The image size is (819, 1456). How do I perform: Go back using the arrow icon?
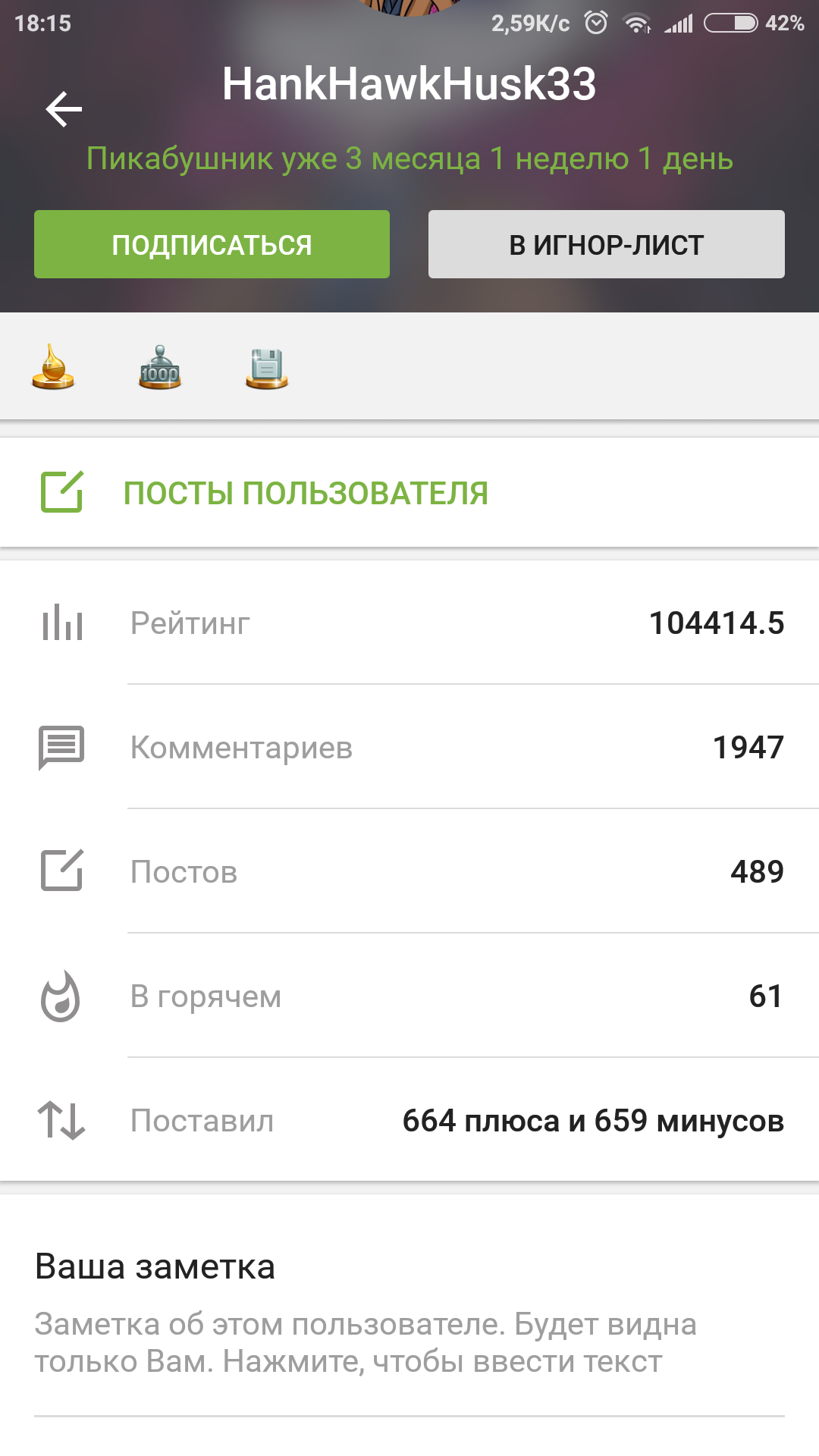pyautogui.click(x=64, y=109)
